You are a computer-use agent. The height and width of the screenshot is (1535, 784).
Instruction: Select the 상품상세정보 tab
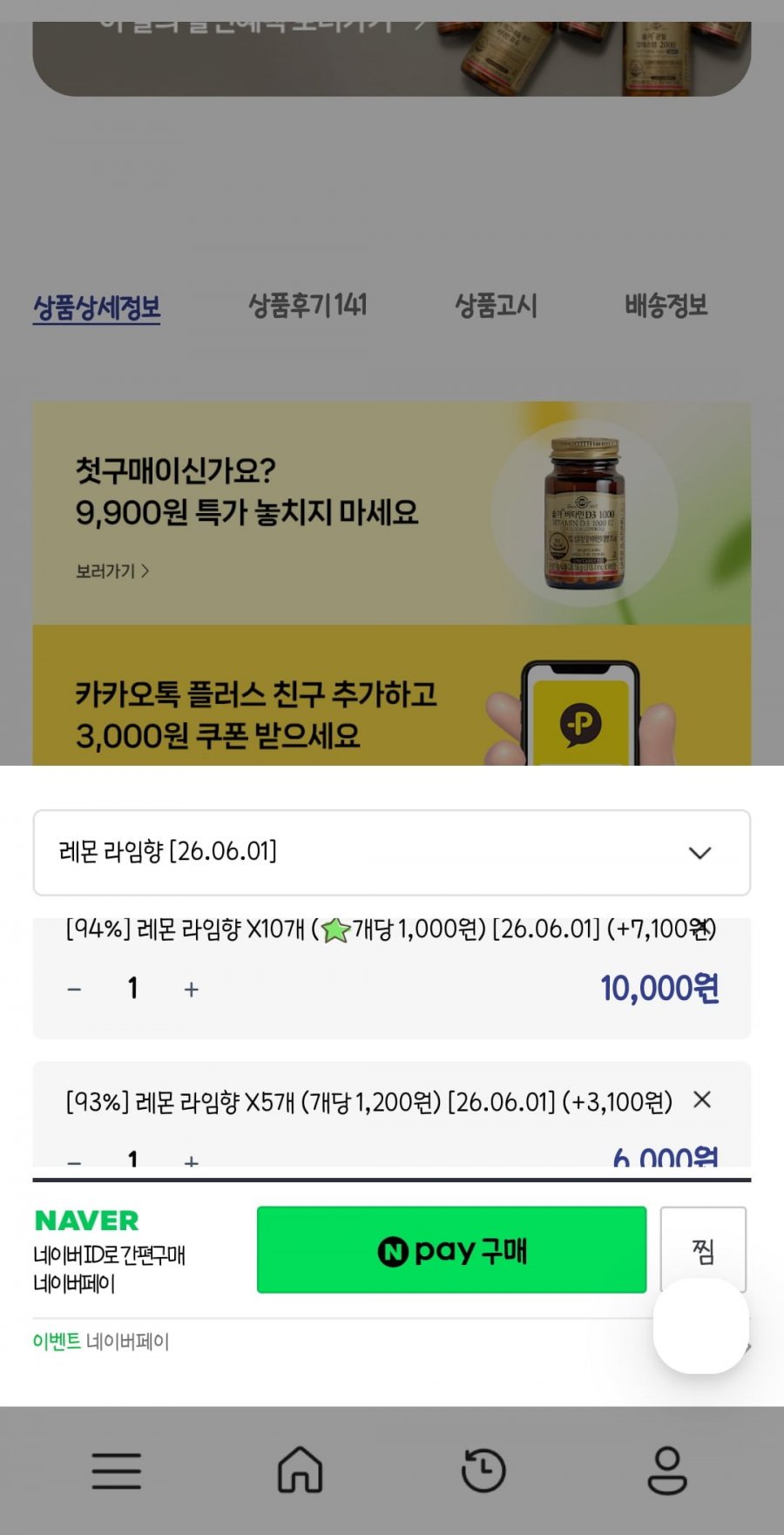[x=97, y=308]
